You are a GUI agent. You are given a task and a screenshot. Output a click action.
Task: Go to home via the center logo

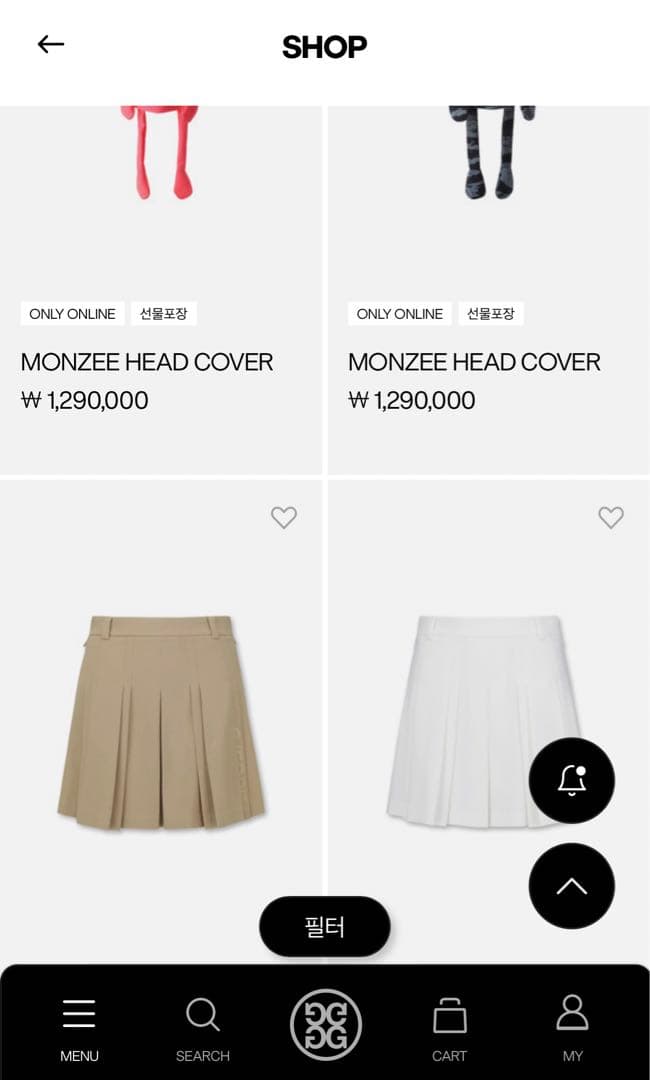pos(325,1025)
